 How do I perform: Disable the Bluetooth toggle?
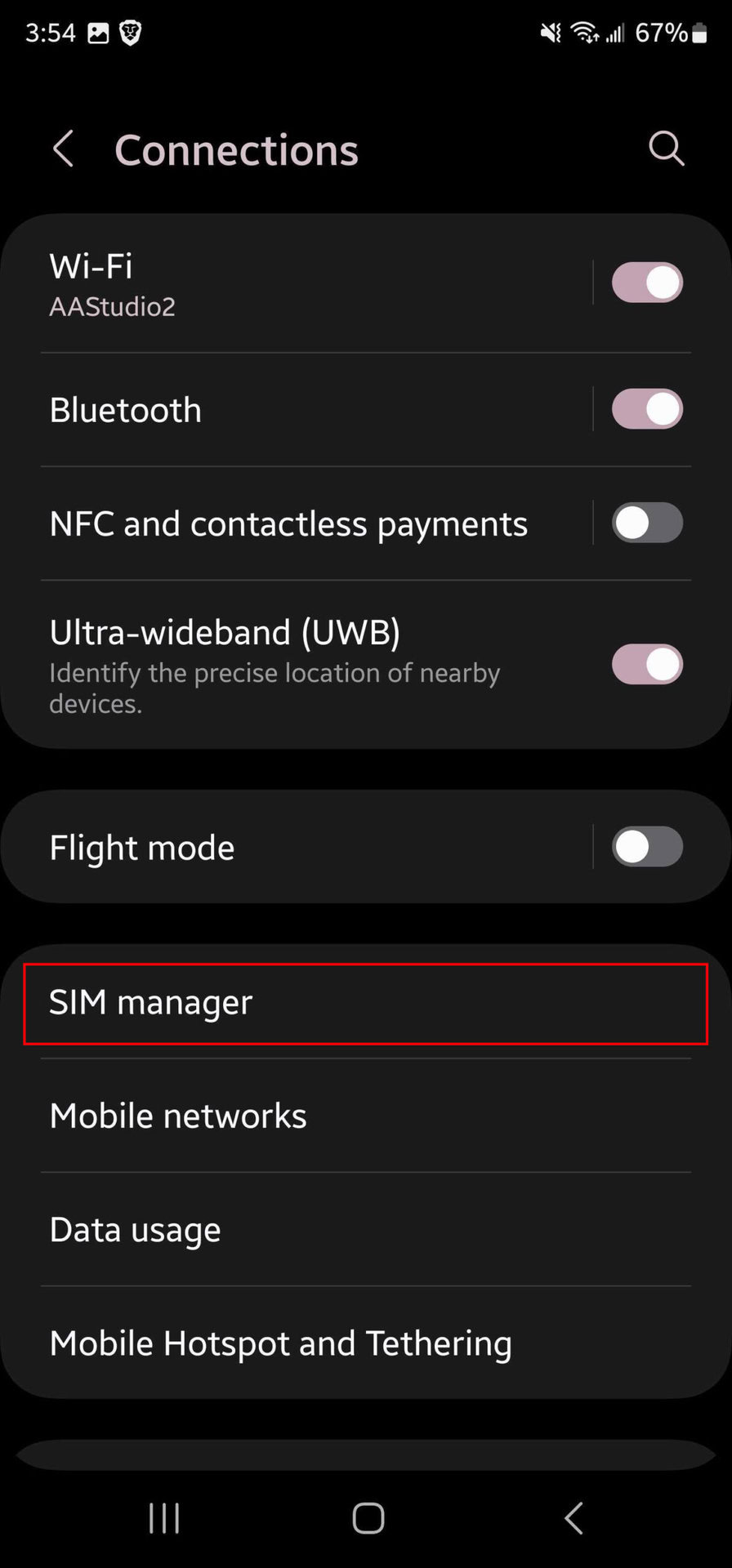647,409
